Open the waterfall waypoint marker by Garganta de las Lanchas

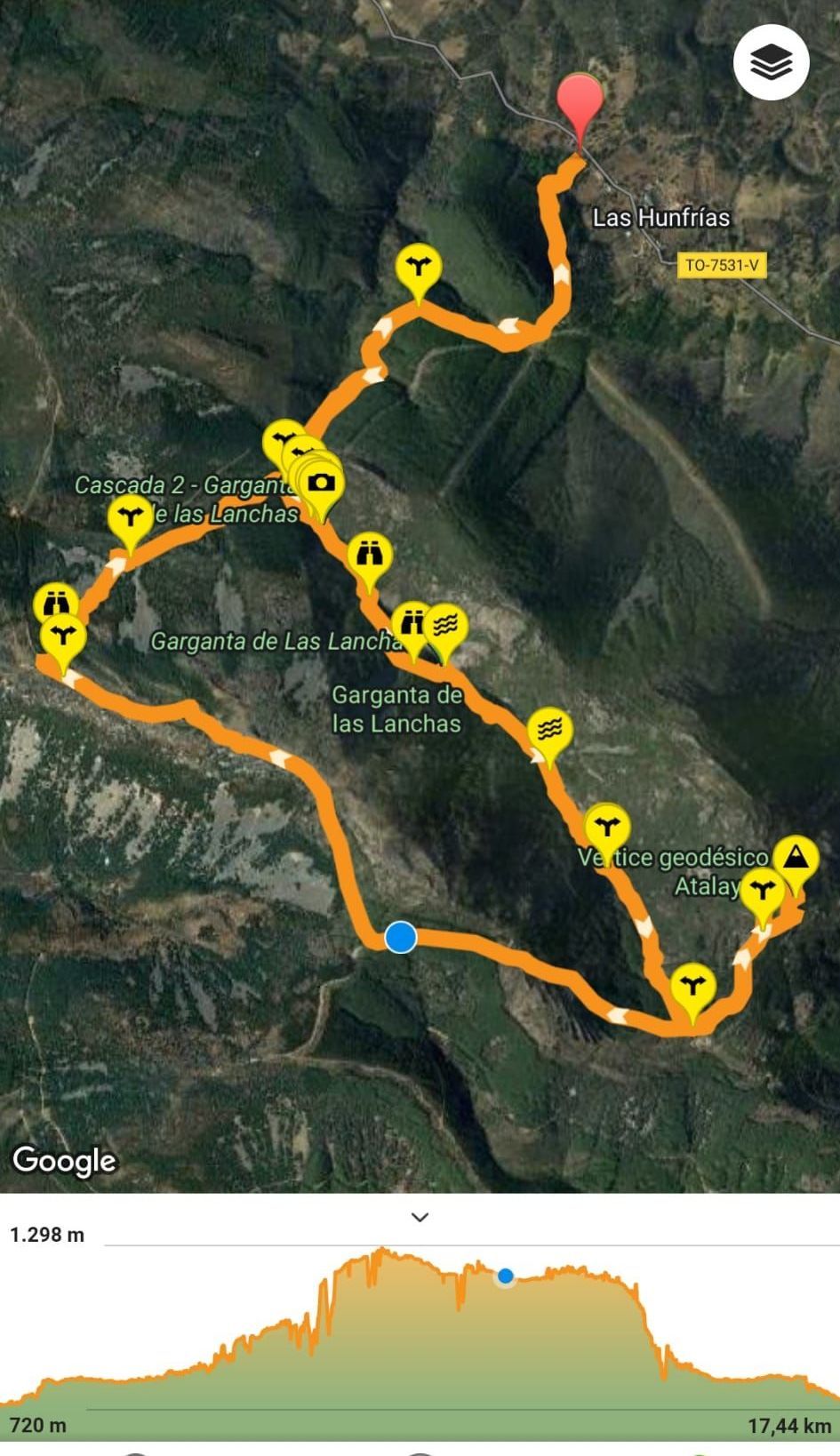(x=445, y=624)
